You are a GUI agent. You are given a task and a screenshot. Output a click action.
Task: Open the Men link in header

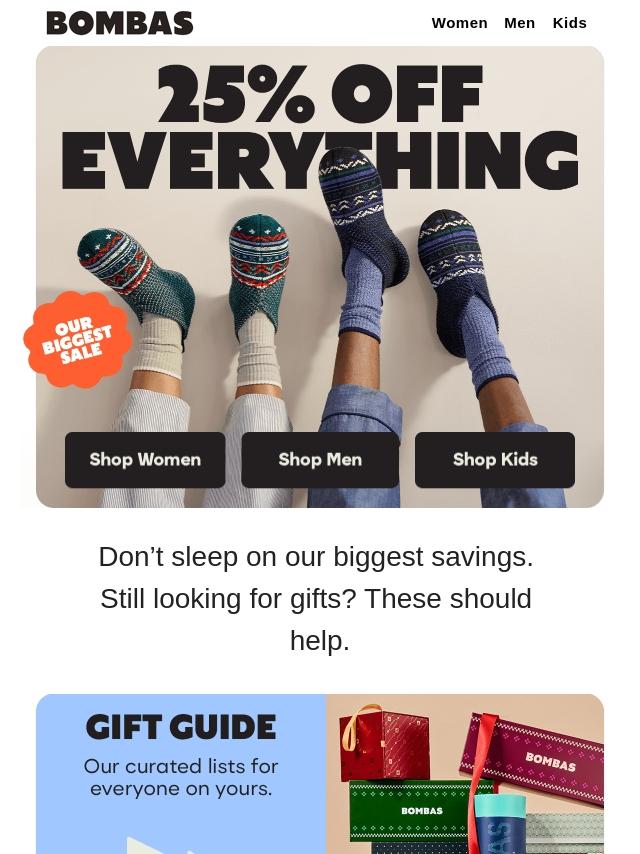[x=519, y=23]
